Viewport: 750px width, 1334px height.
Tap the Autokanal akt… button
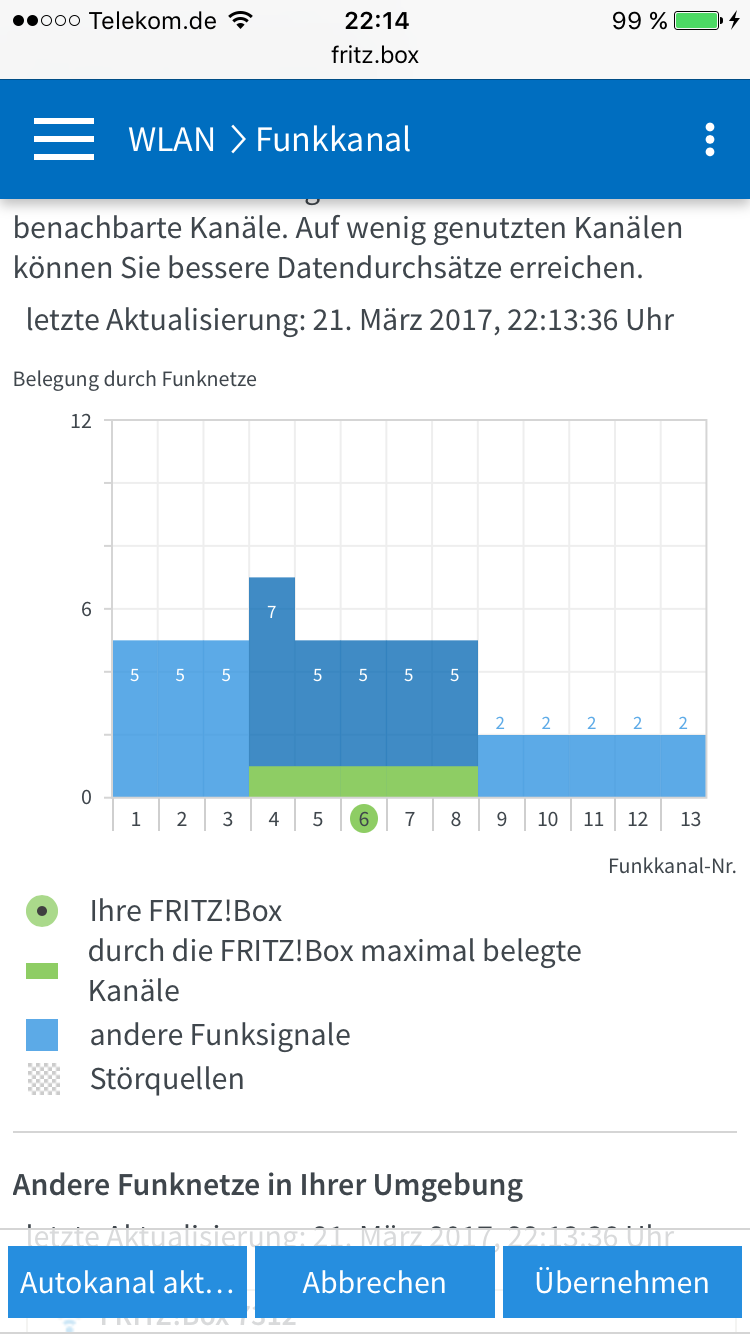[x=127, y=1282]
